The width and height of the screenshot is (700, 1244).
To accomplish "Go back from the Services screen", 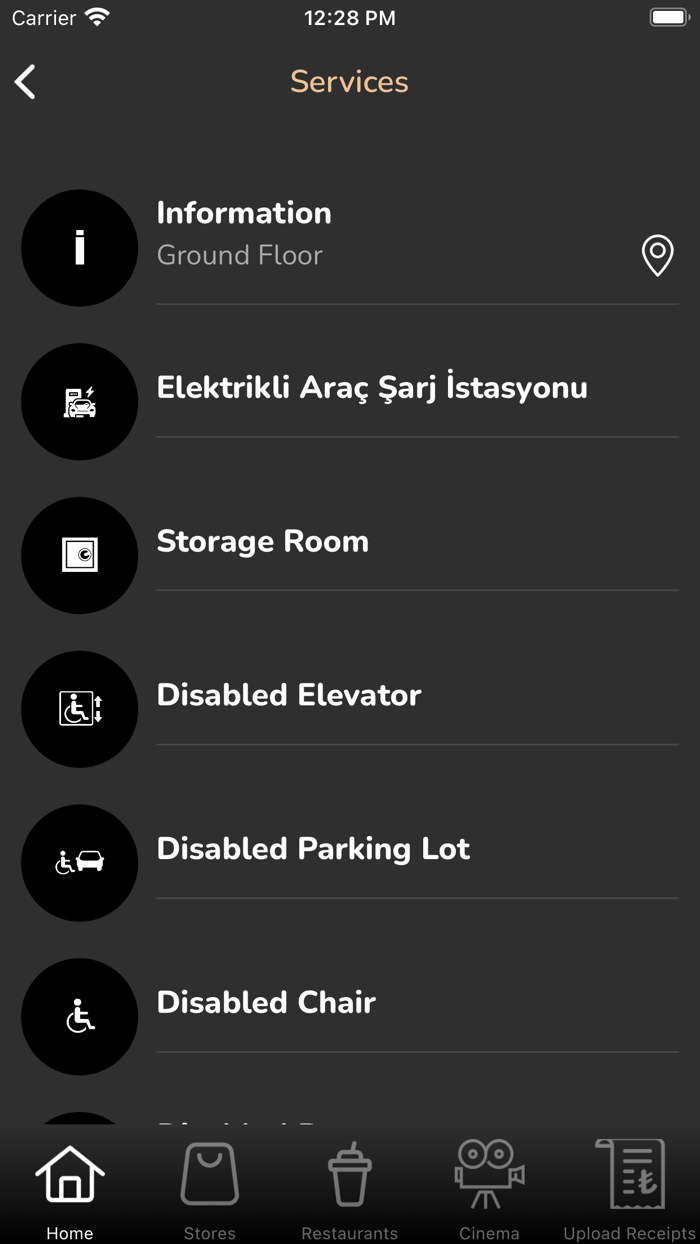I will [x=26, y=82].
